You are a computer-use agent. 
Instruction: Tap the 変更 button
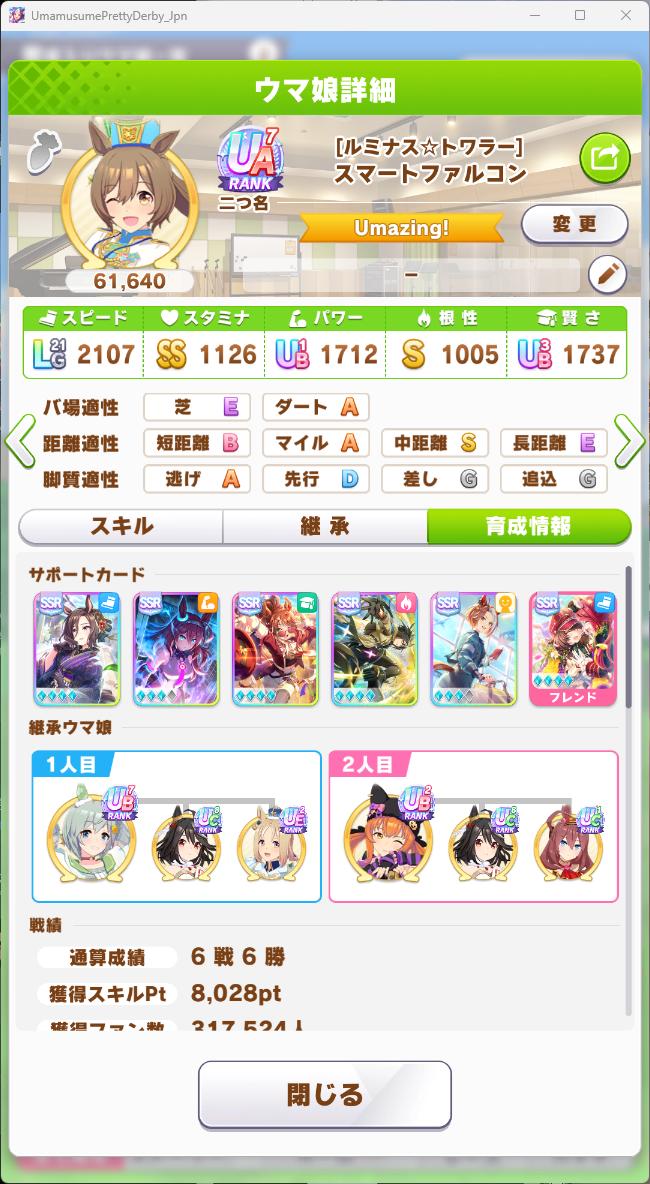click(x=574, y=225)
